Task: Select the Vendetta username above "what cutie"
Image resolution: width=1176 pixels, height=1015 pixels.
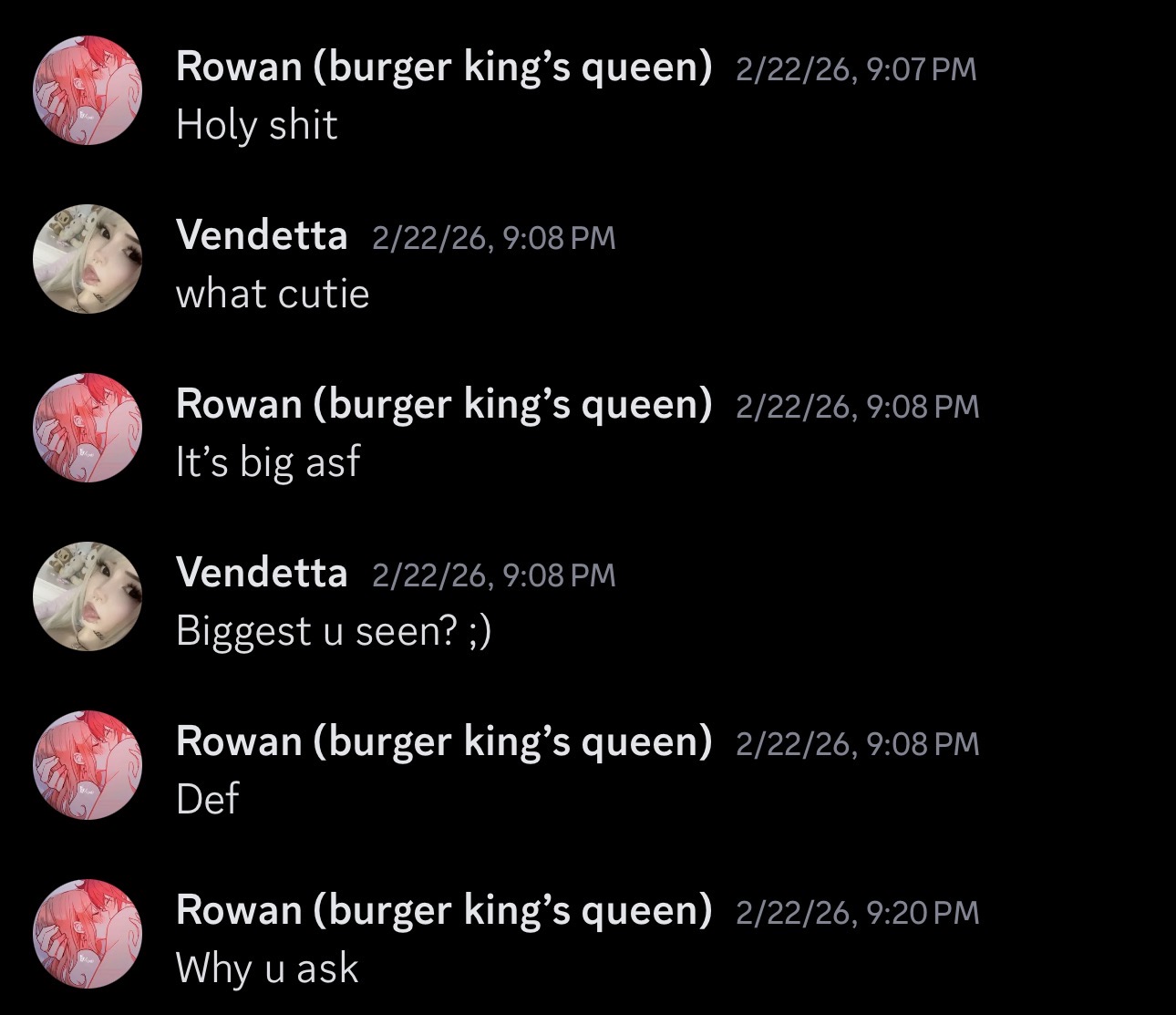Action: (262, 236)
